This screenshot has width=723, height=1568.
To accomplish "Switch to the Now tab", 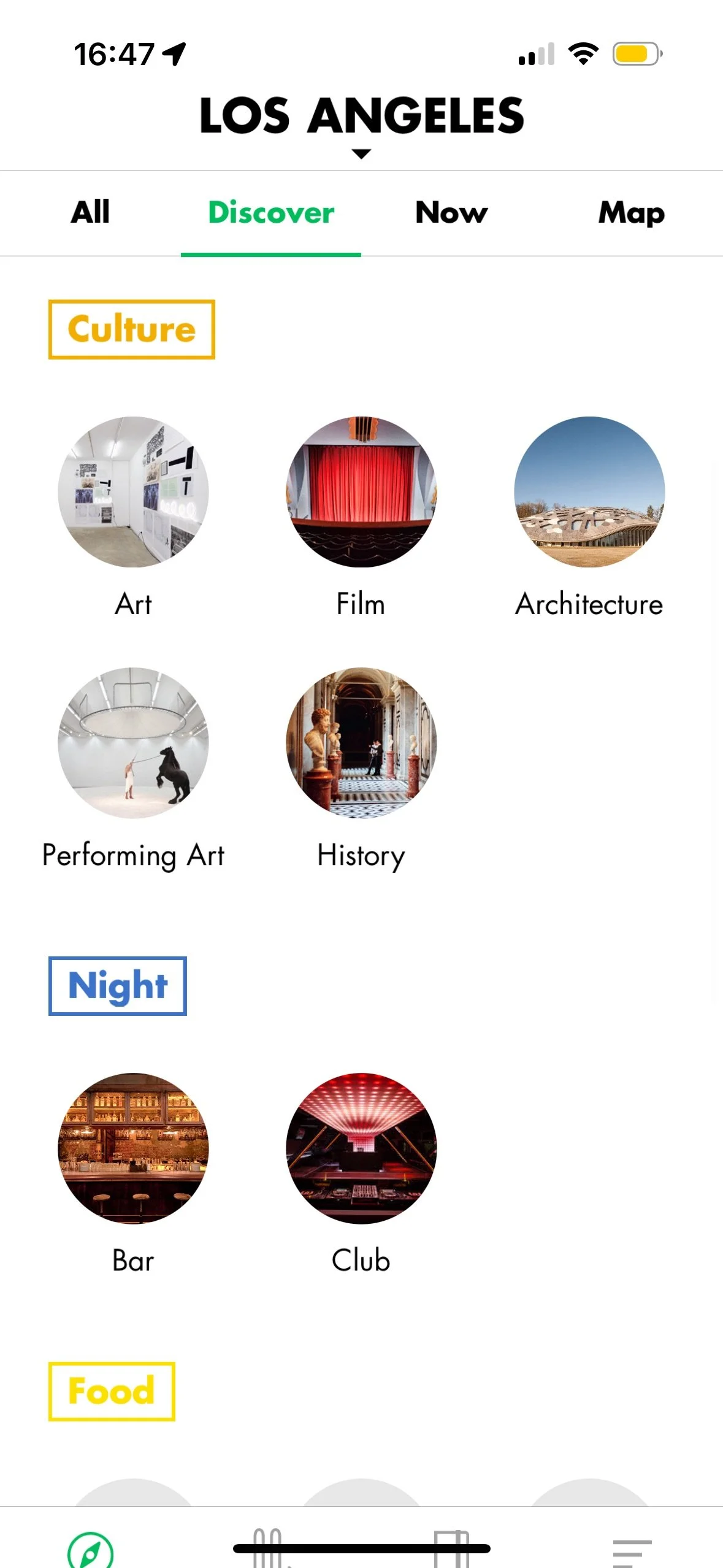I will click(451, 213).
